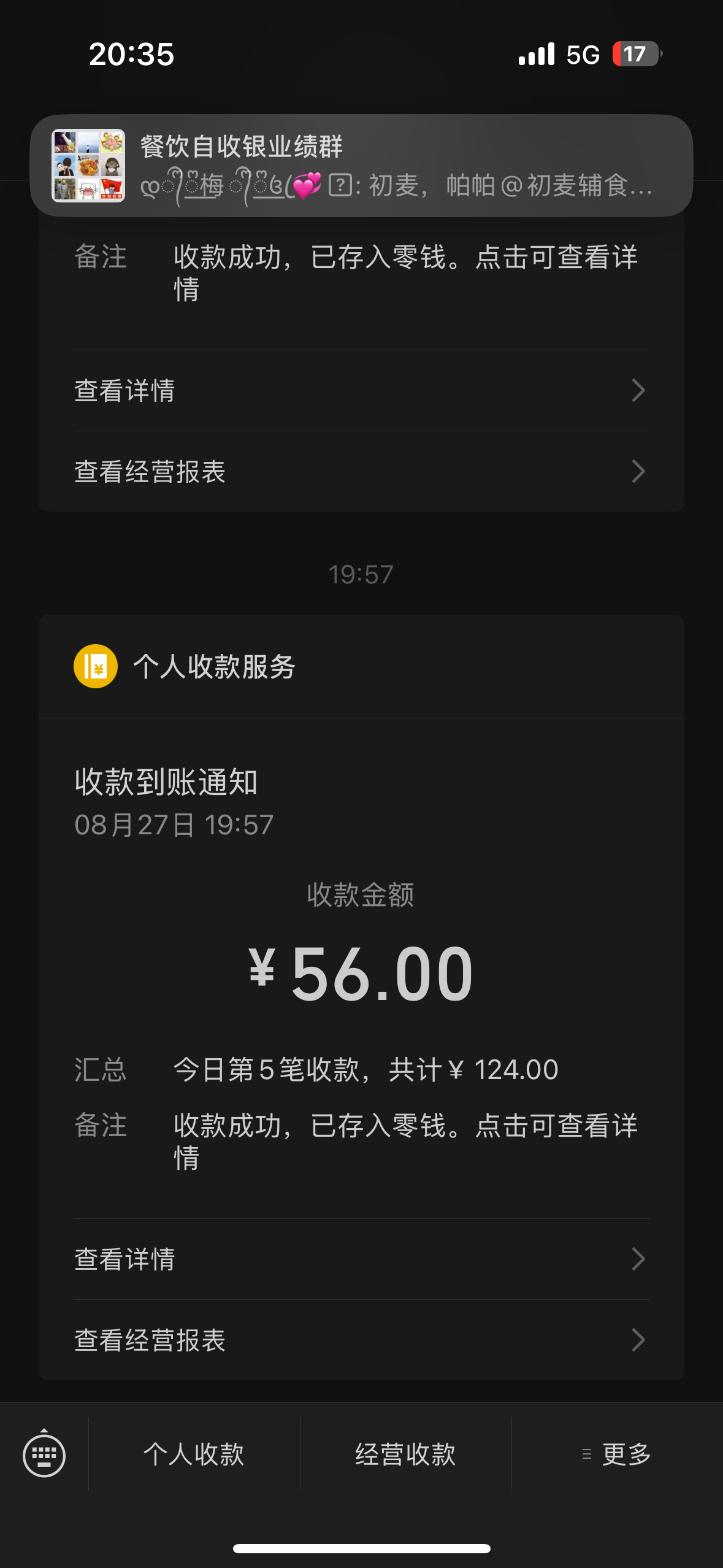723x1568 pixels.
Task: Open the 餐饮自收银业绩群 notification banner
Action: 361,166
